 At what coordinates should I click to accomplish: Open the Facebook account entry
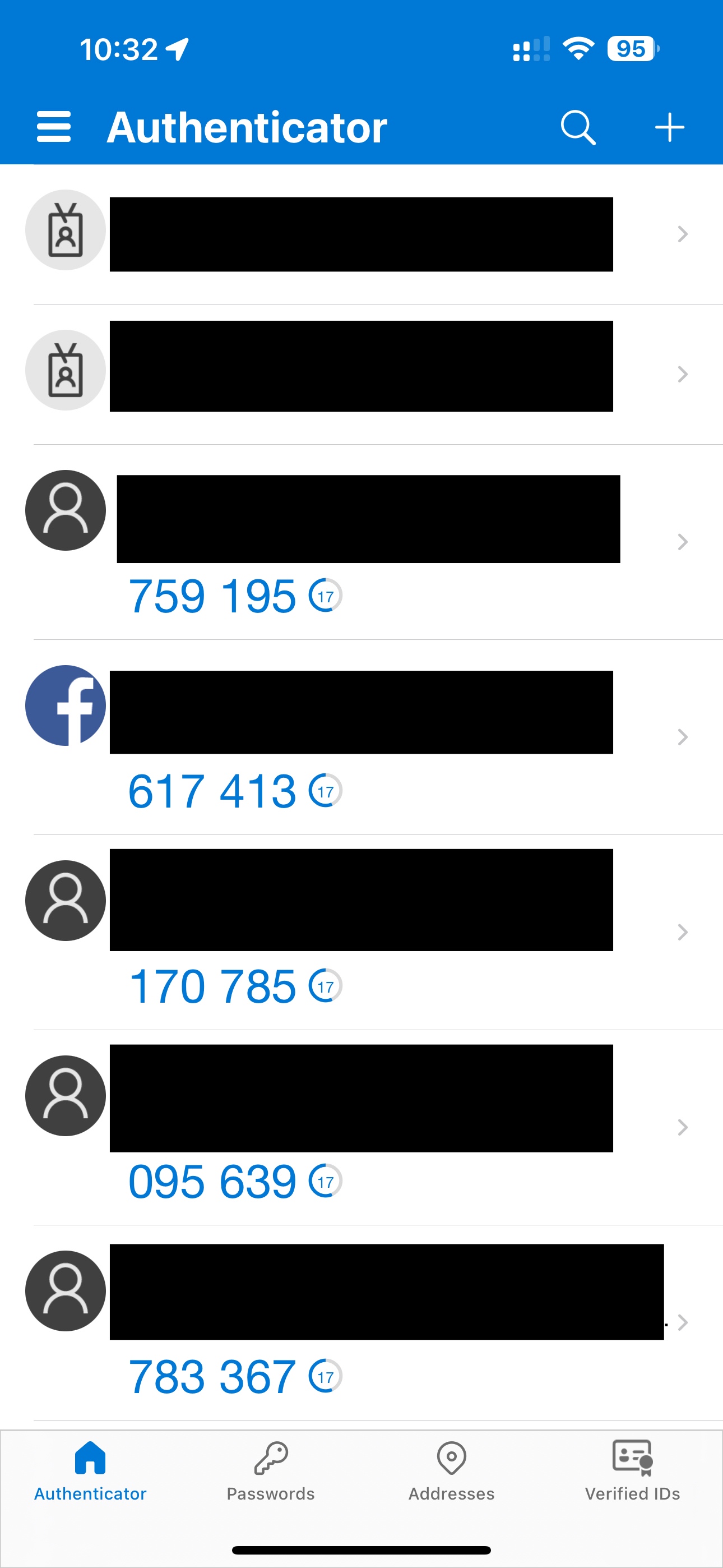365,736
